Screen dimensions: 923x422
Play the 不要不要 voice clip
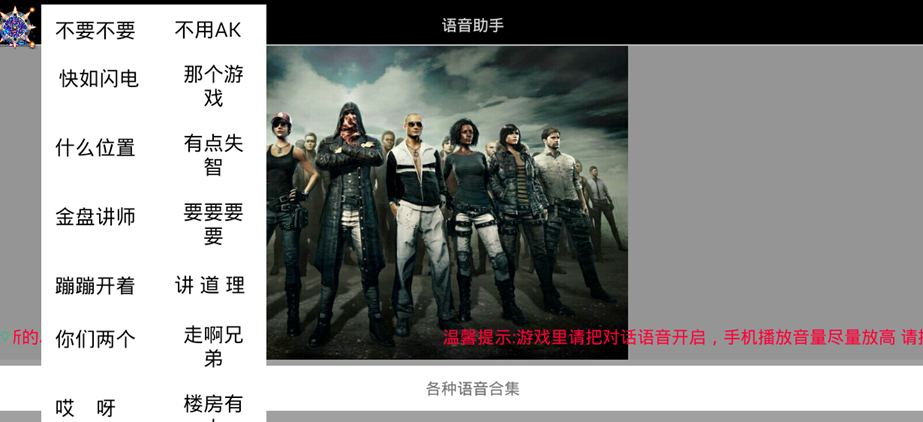(x=95, y=31)
